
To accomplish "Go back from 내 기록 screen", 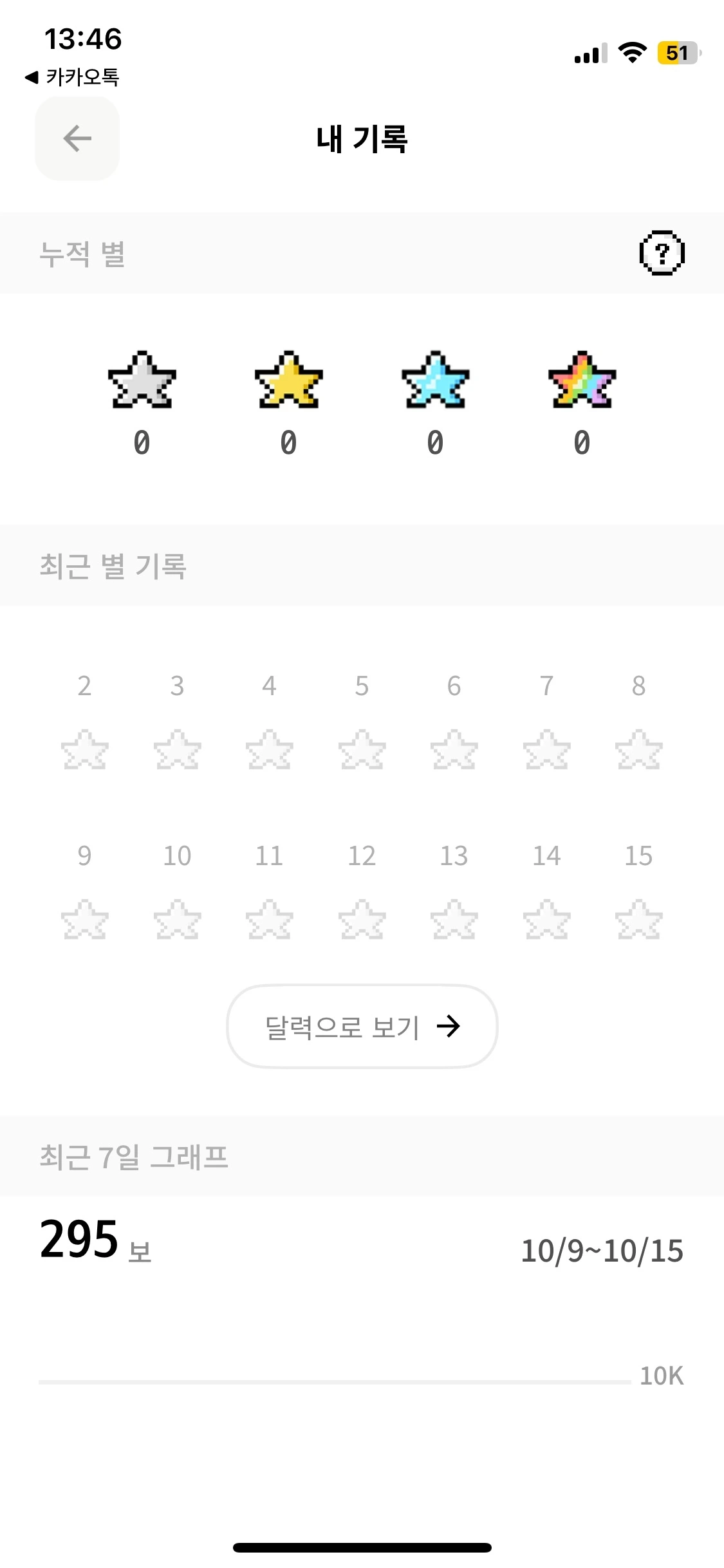I will tap(77, 138).
